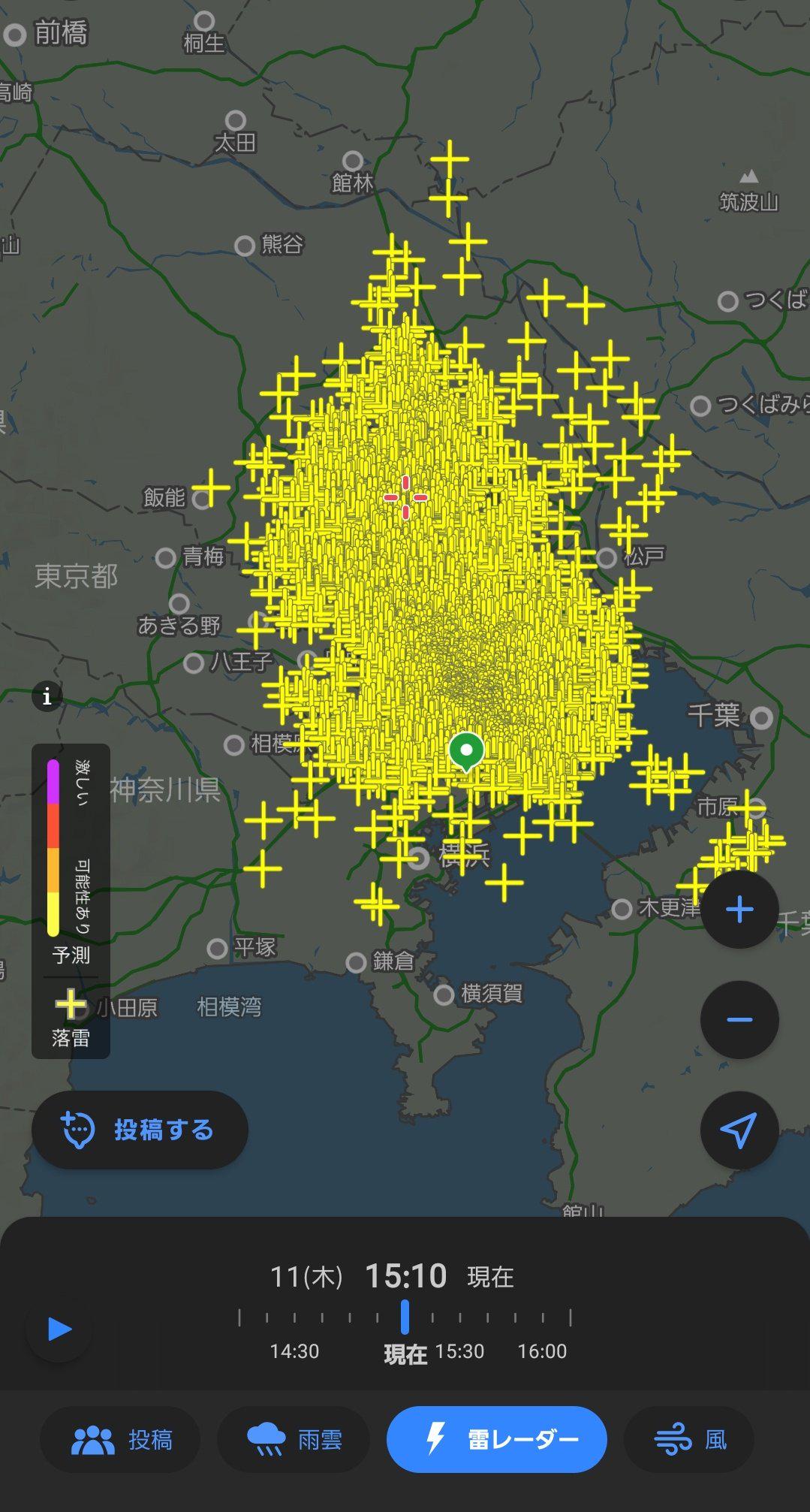Select the 雷レーダー tab
Screen dimensions: 810x1512
point(496,1439)
